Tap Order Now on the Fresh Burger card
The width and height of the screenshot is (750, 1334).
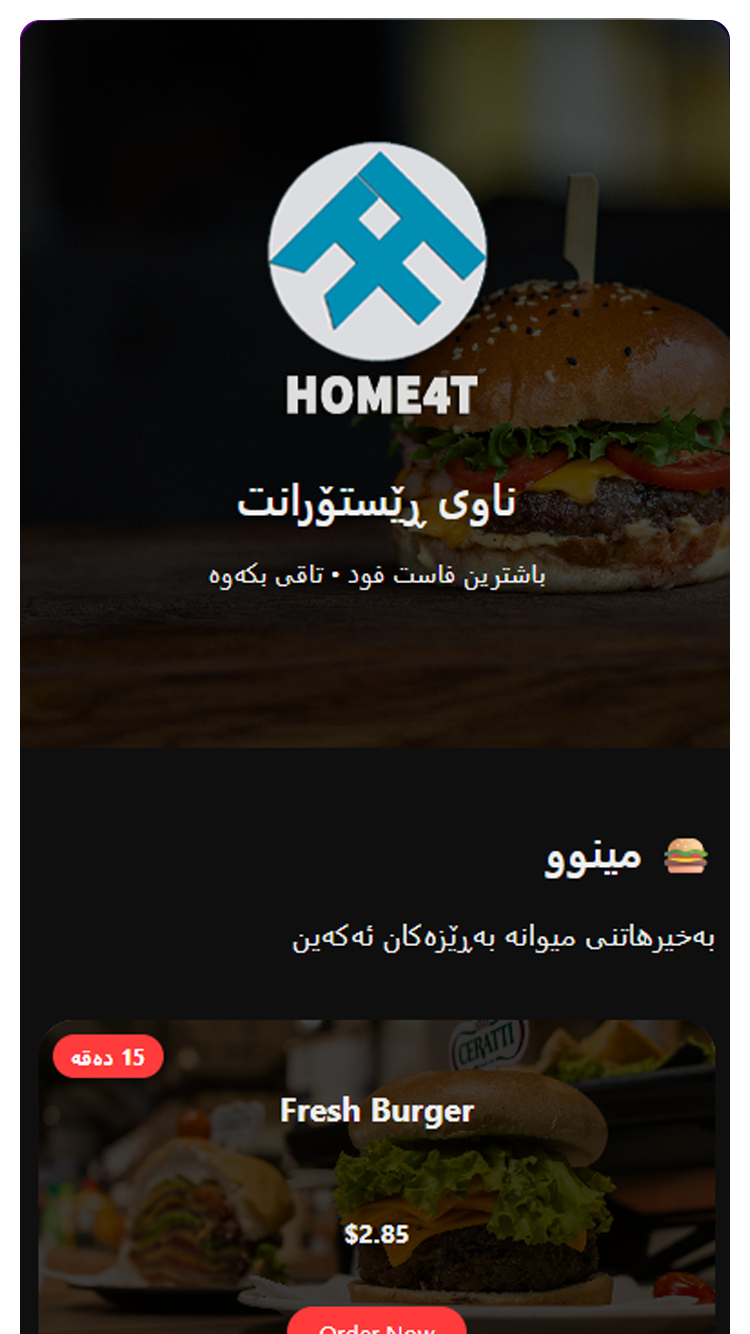coord(377,1324)
